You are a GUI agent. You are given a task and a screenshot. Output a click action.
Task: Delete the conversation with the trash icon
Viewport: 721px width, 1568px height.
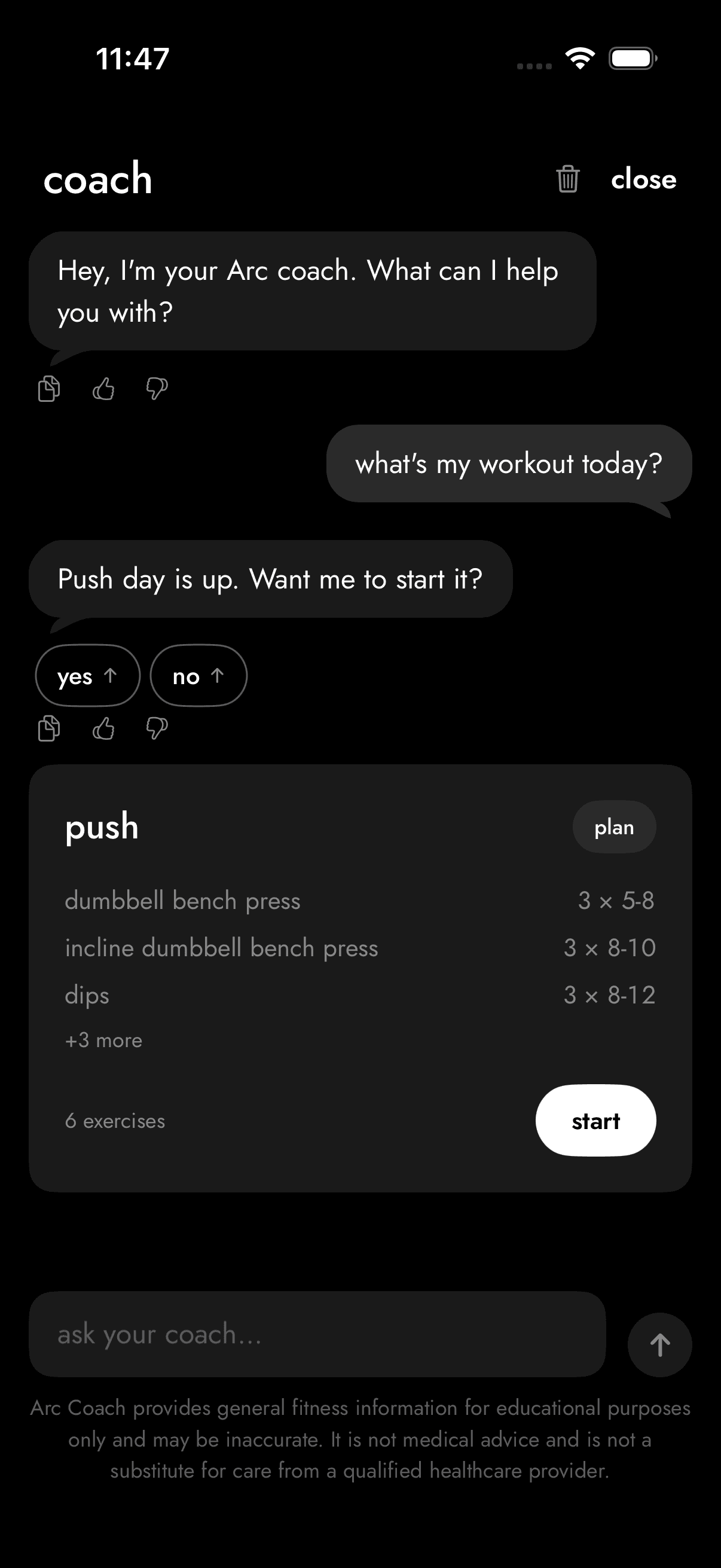[x=567, y=179]
